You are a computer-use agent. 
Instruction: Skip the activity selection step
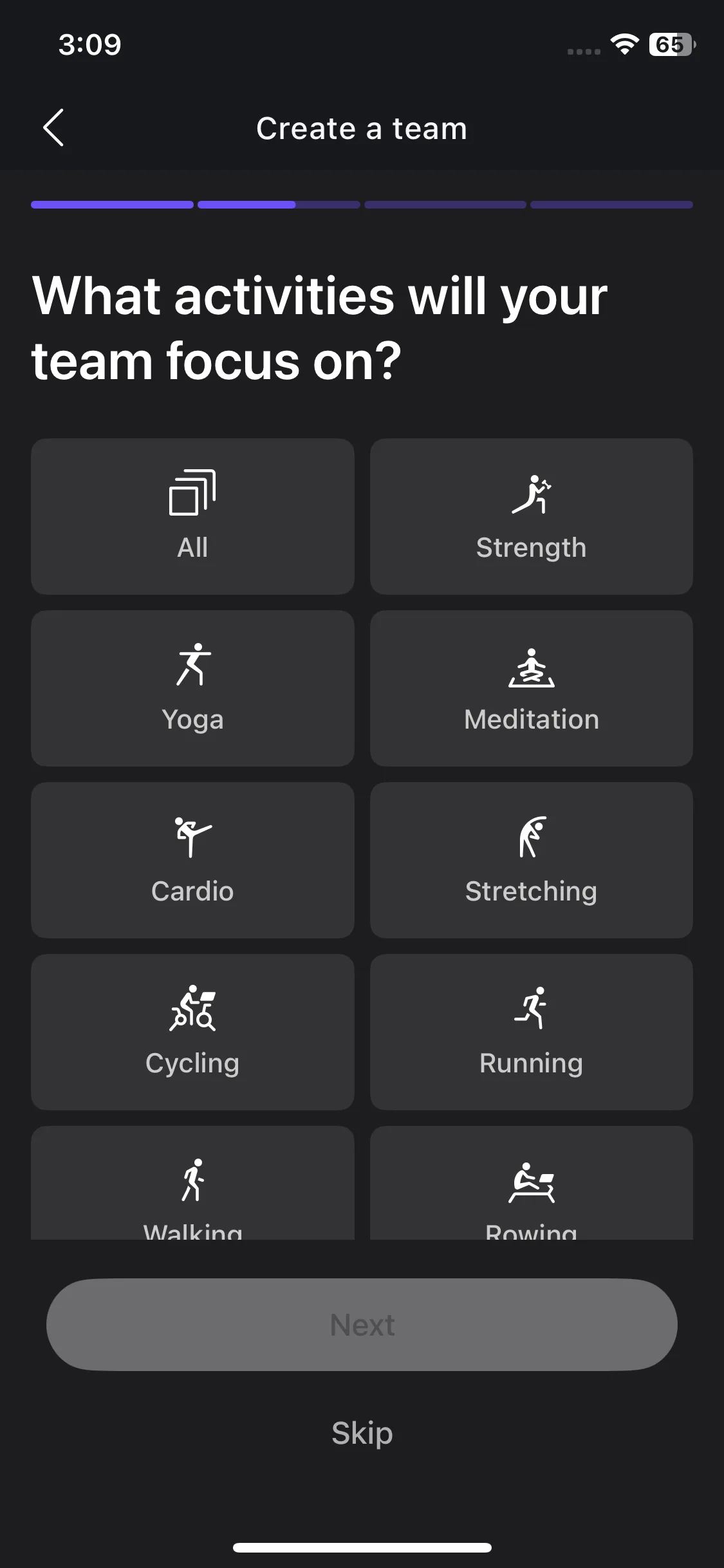[x=362, y=1433]
